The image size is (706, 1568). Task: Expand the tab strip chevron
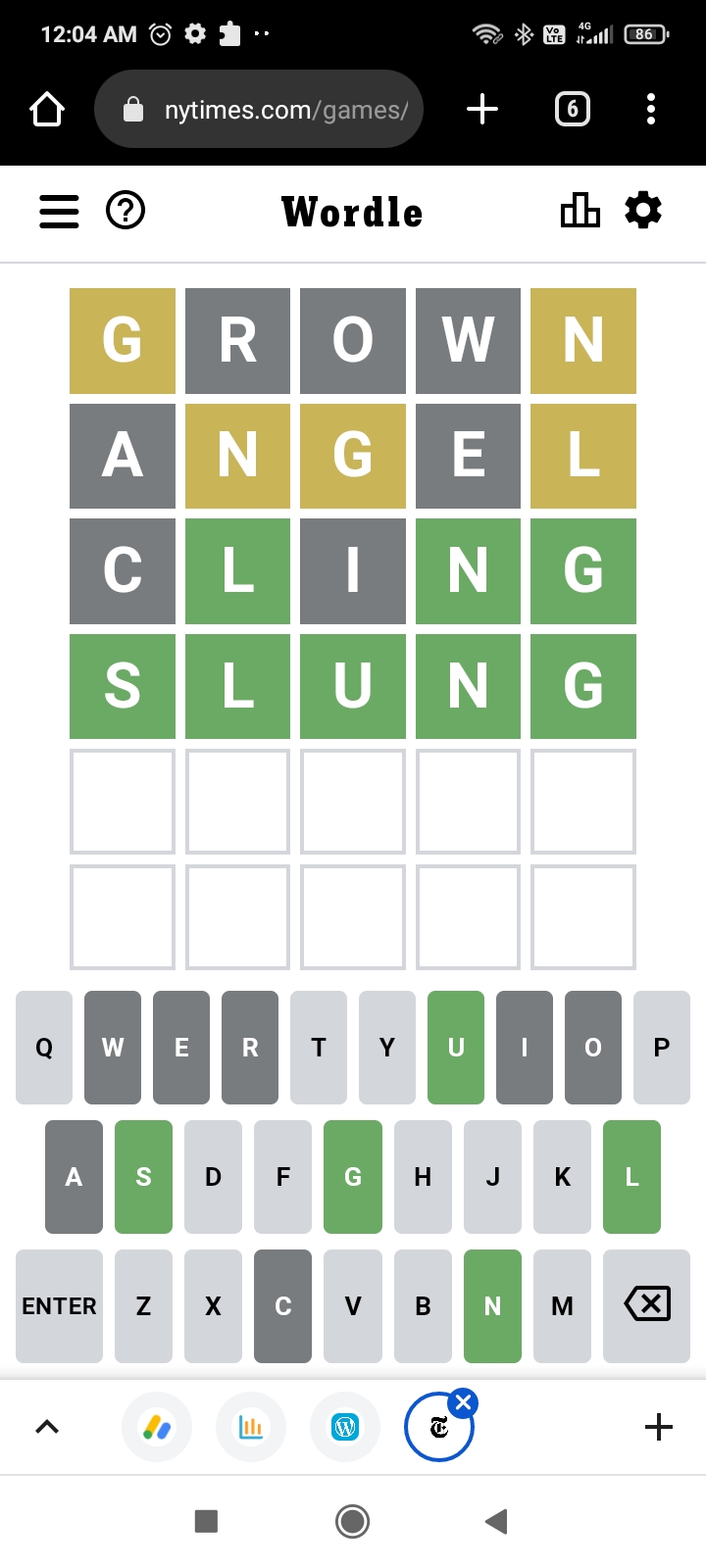tap(47, 1427)
